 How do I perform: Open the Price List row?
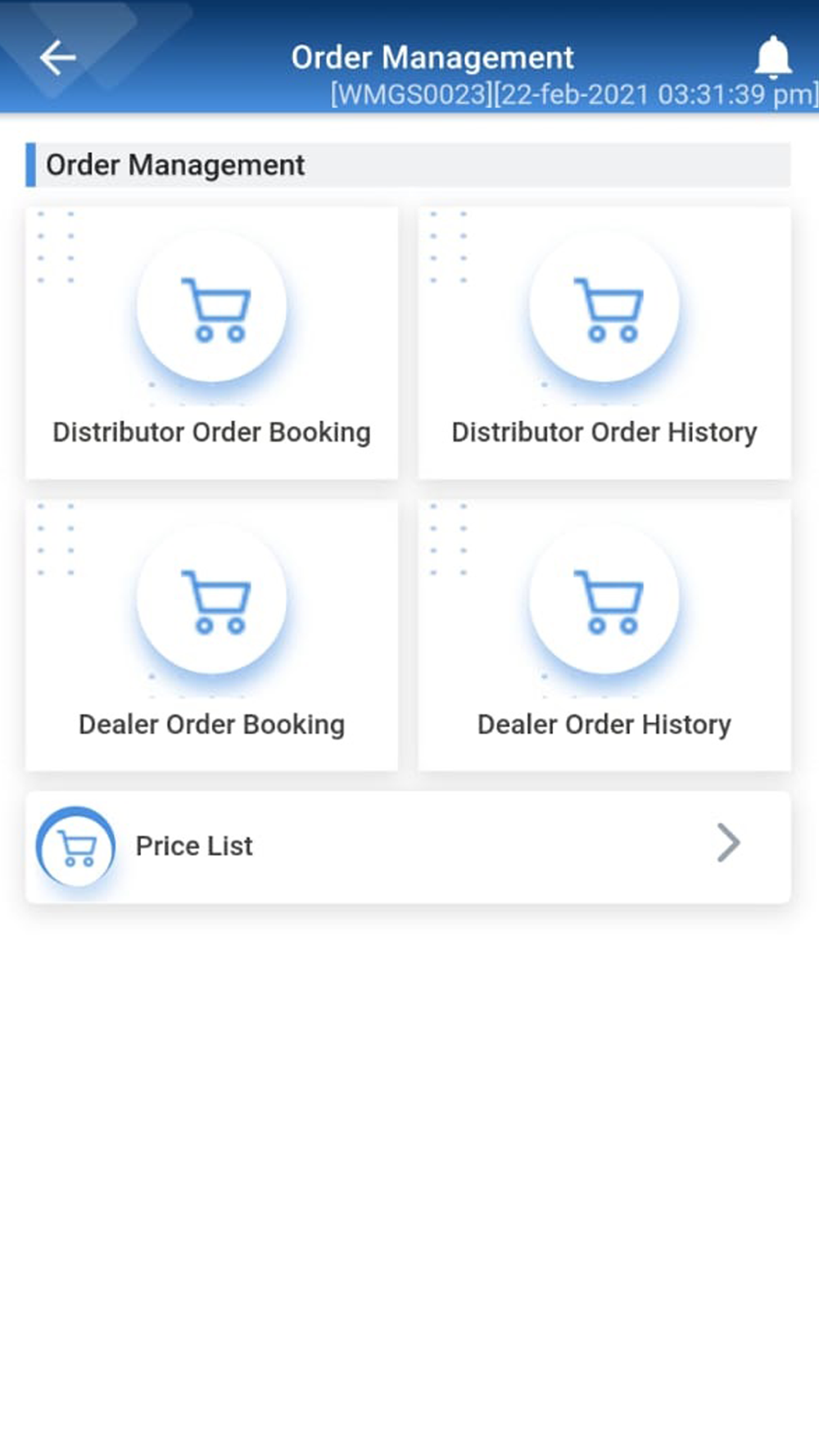point(408,847)
